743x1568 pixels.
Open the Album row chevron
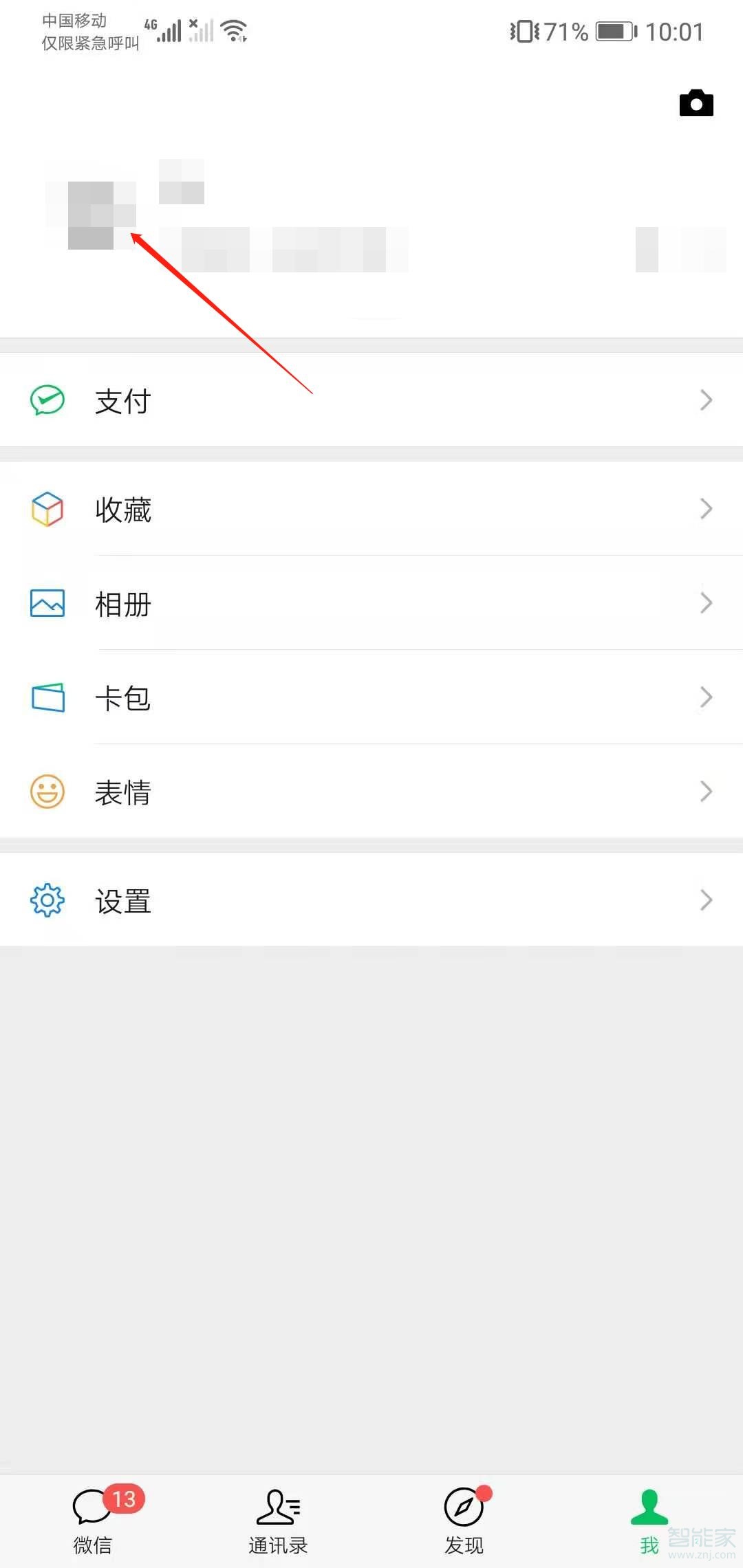click(x=706, y=603)
